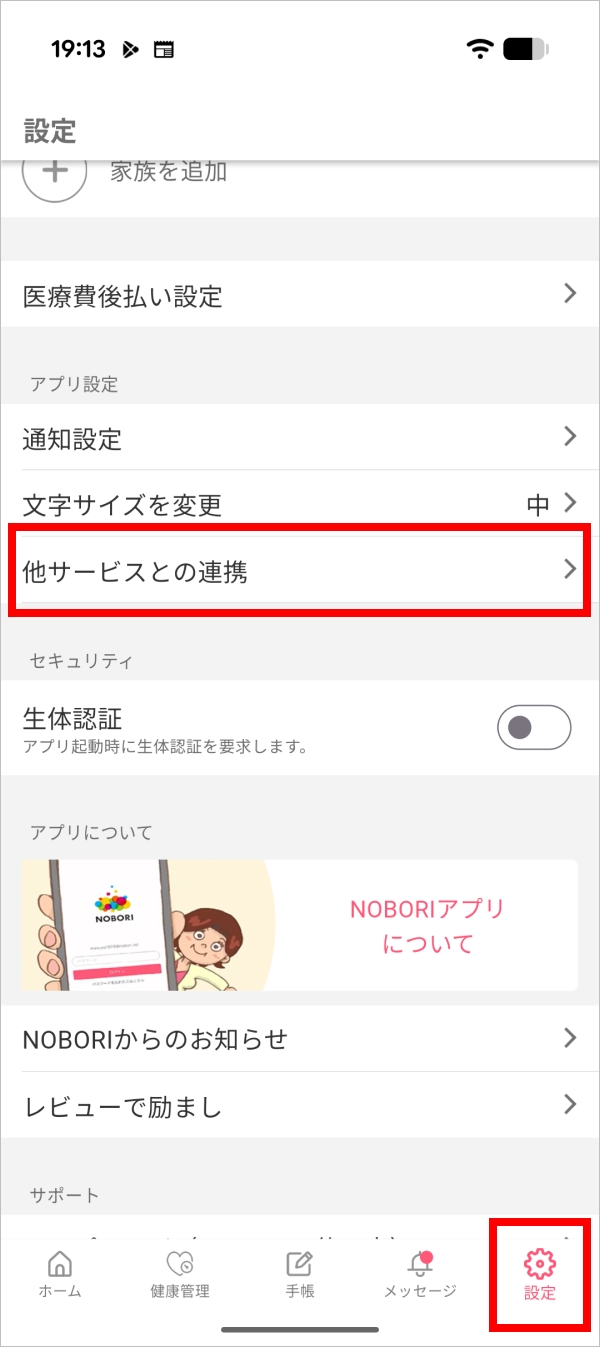Select the 設定 tab
Viewport: 600px width, 1347px height.
click(539, 1274)
